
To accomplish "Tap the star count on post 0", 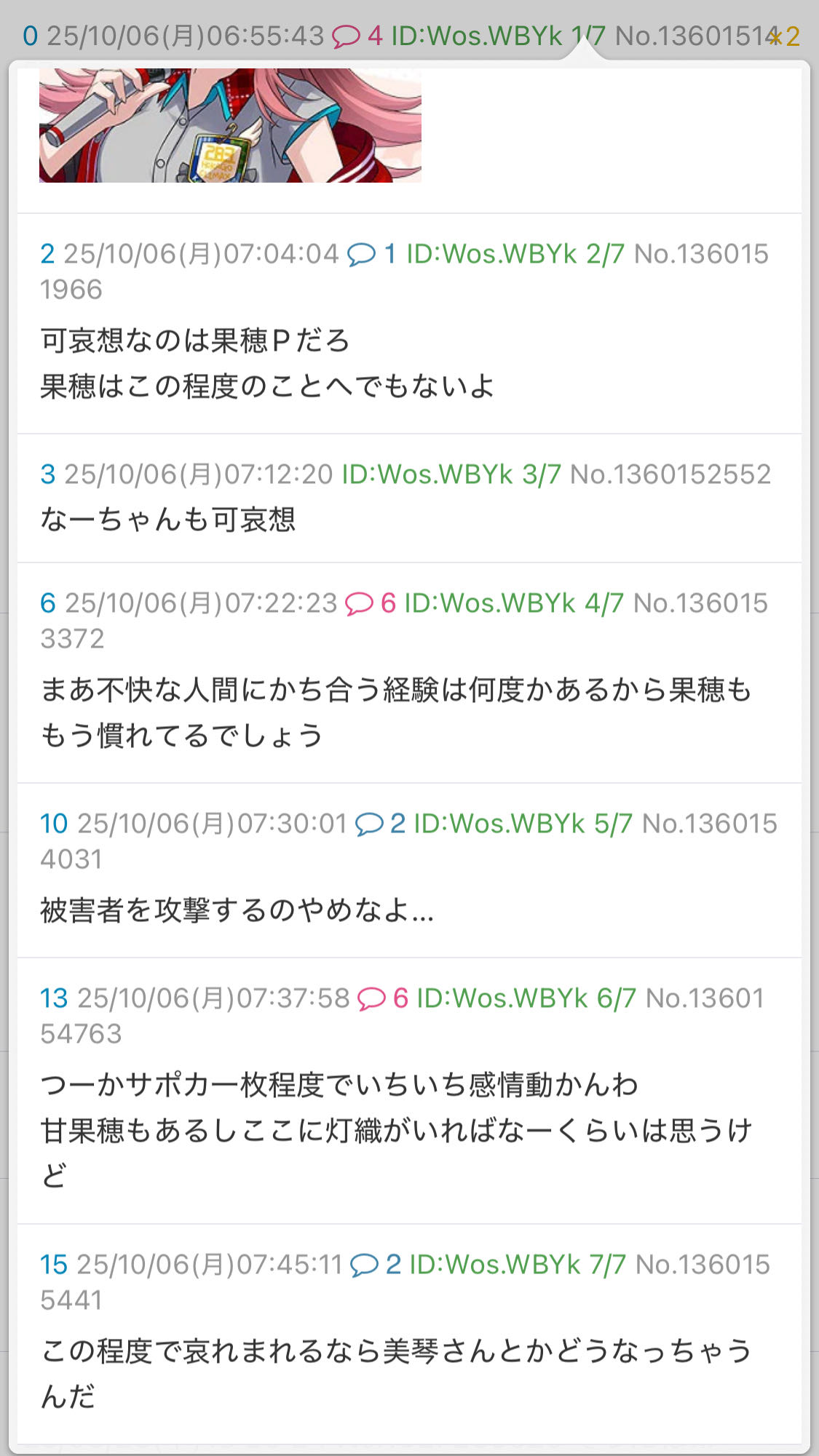I will pyautogui.click(x=786, y=36).
